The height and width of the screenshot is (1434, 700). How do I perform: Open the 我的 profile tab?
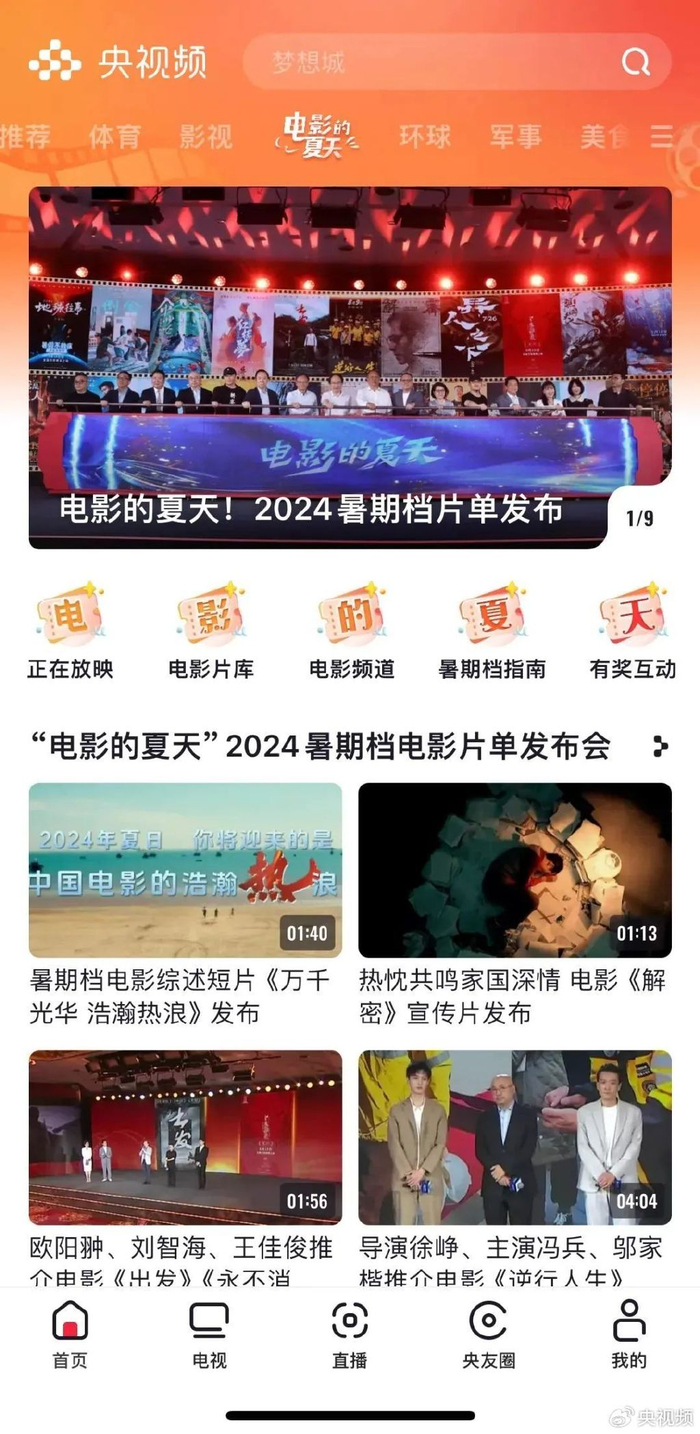(x=629, y=1335)
